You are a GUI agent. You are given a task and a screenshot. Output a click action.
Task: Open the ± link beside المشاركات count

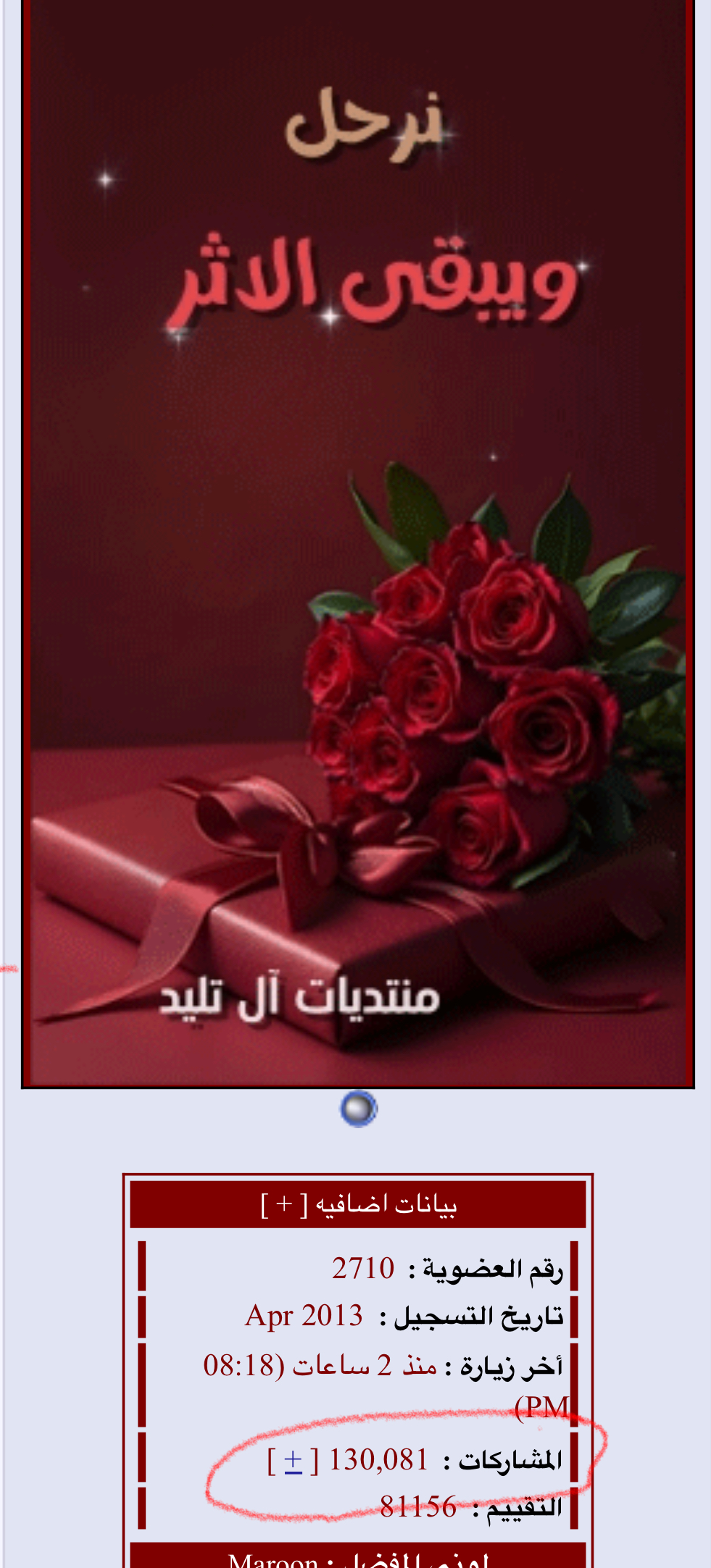point(293,1461)
